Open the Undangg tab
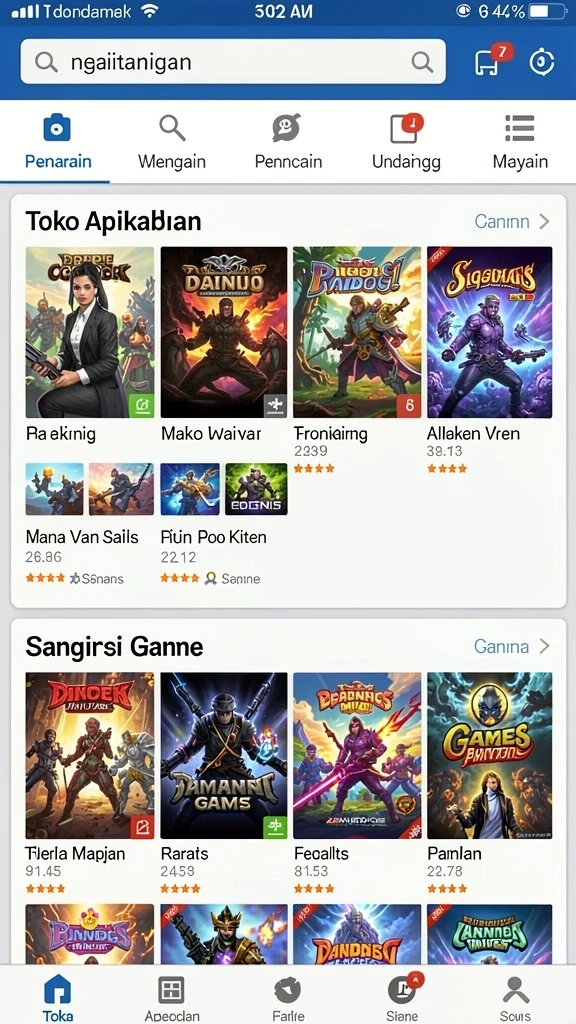Viewport: 576px width, 1024px height. [406, 143]
